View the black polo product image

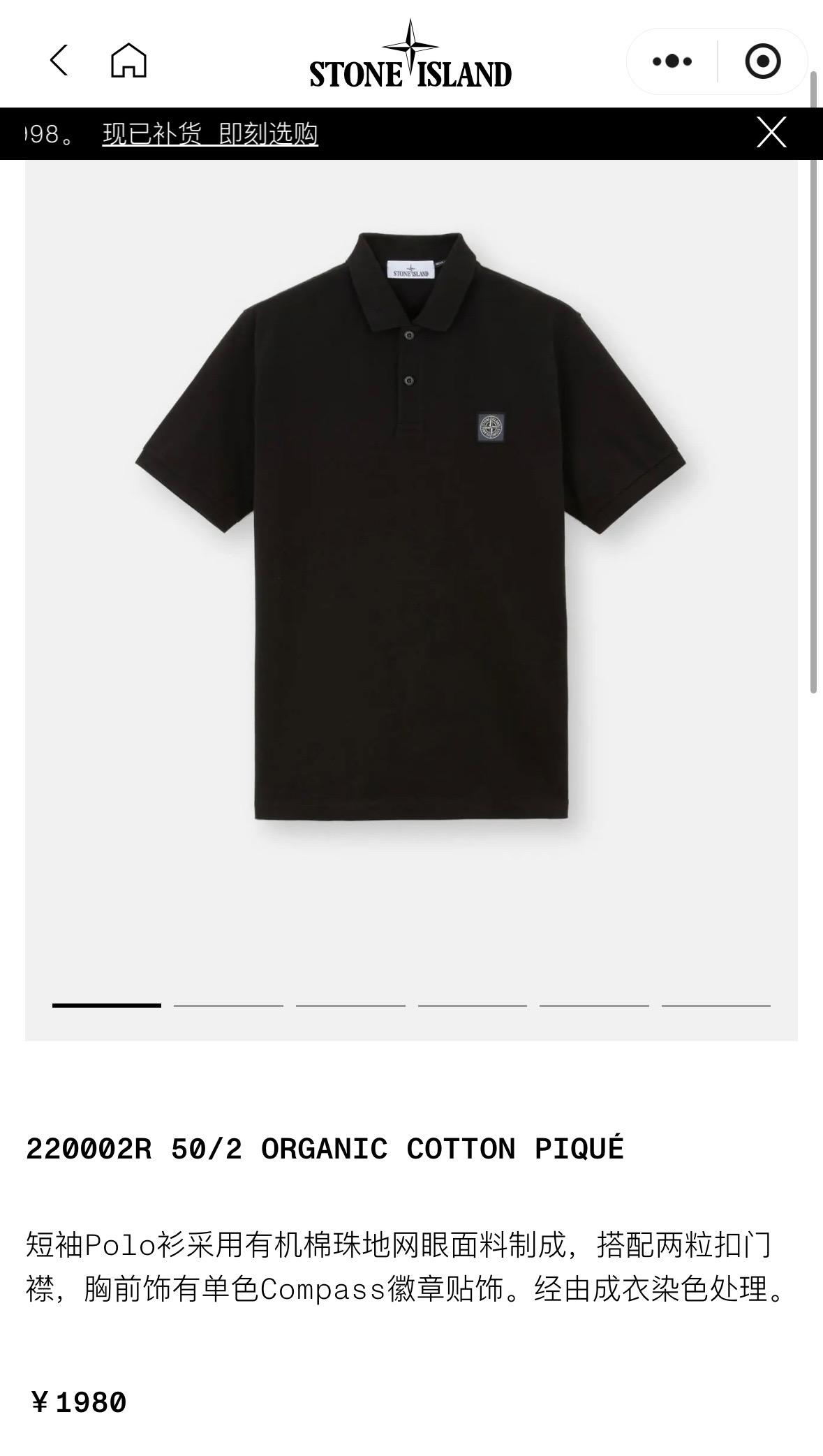click(x=411, y=524)
